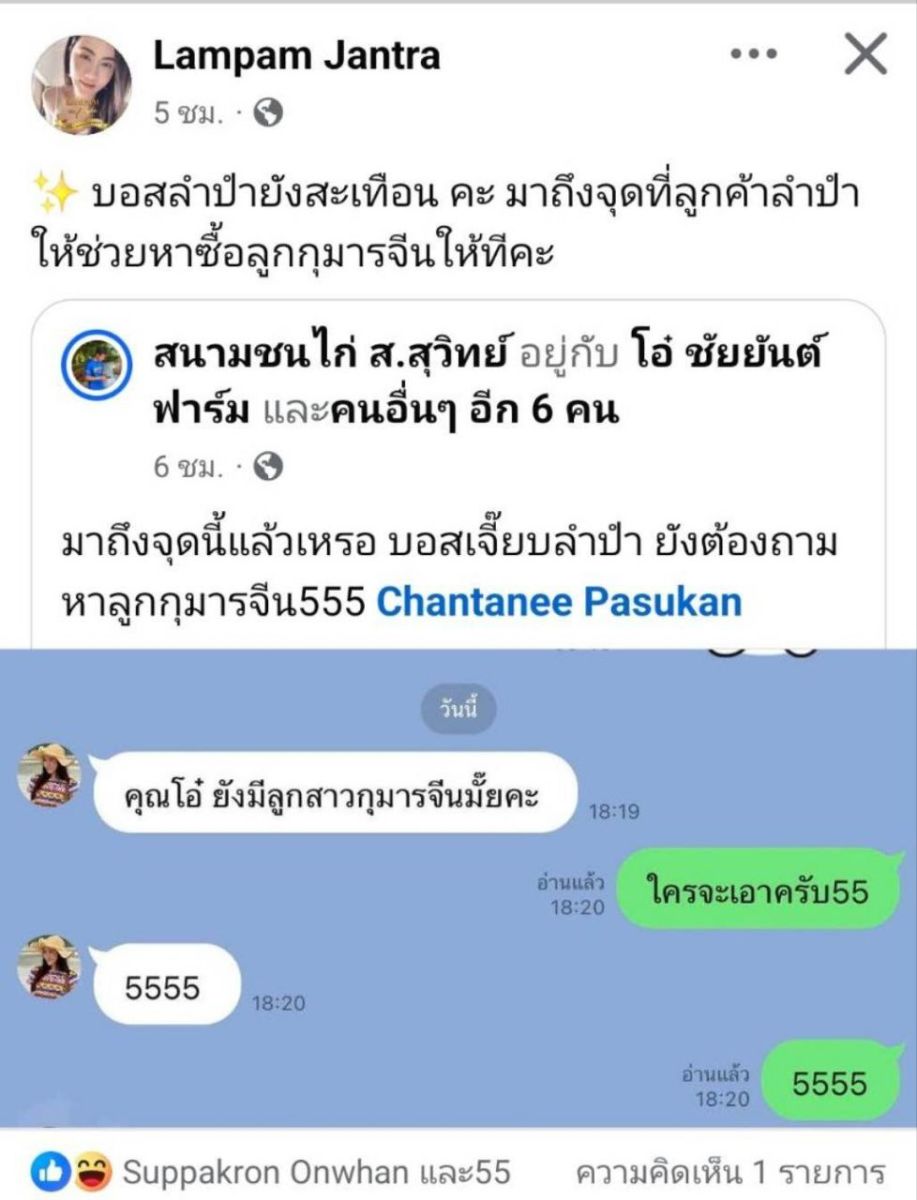Screen dimensions: 917x1200
Task: Open the post's three-dot overflow menu
Action: click(754, 55)
